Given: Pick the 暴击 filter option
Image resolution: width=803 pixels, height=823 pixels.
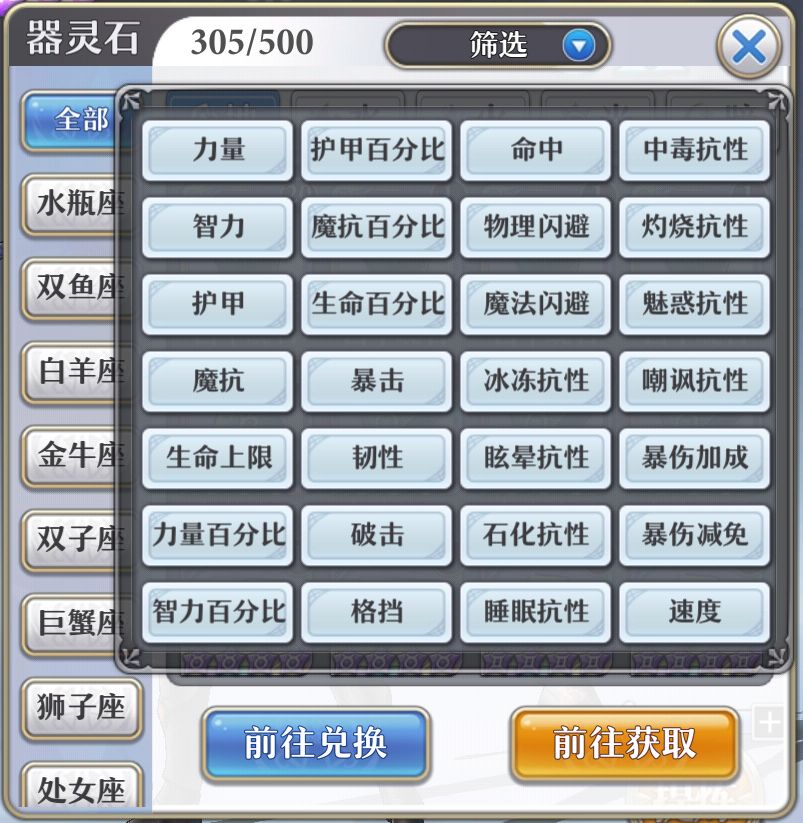Looking at the screenshot, I should (x=377, y=381).
